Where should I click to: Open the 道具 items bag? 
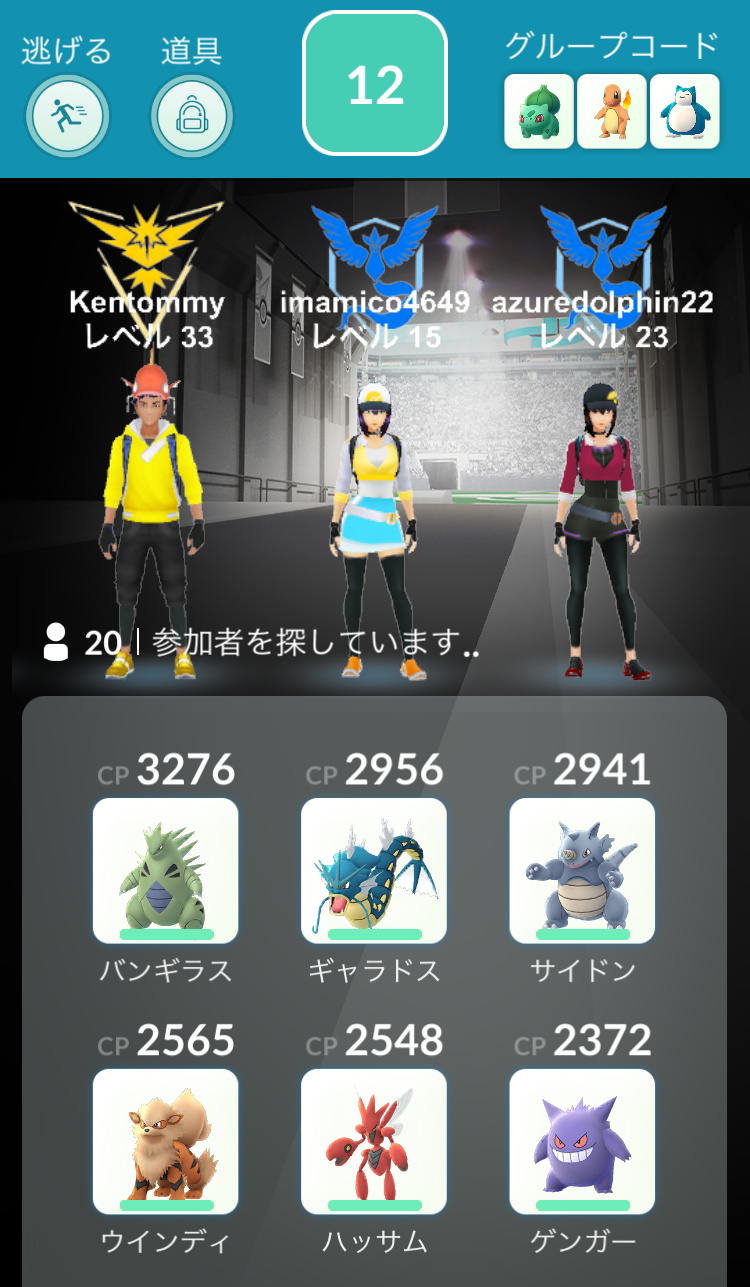coord(191,116)
